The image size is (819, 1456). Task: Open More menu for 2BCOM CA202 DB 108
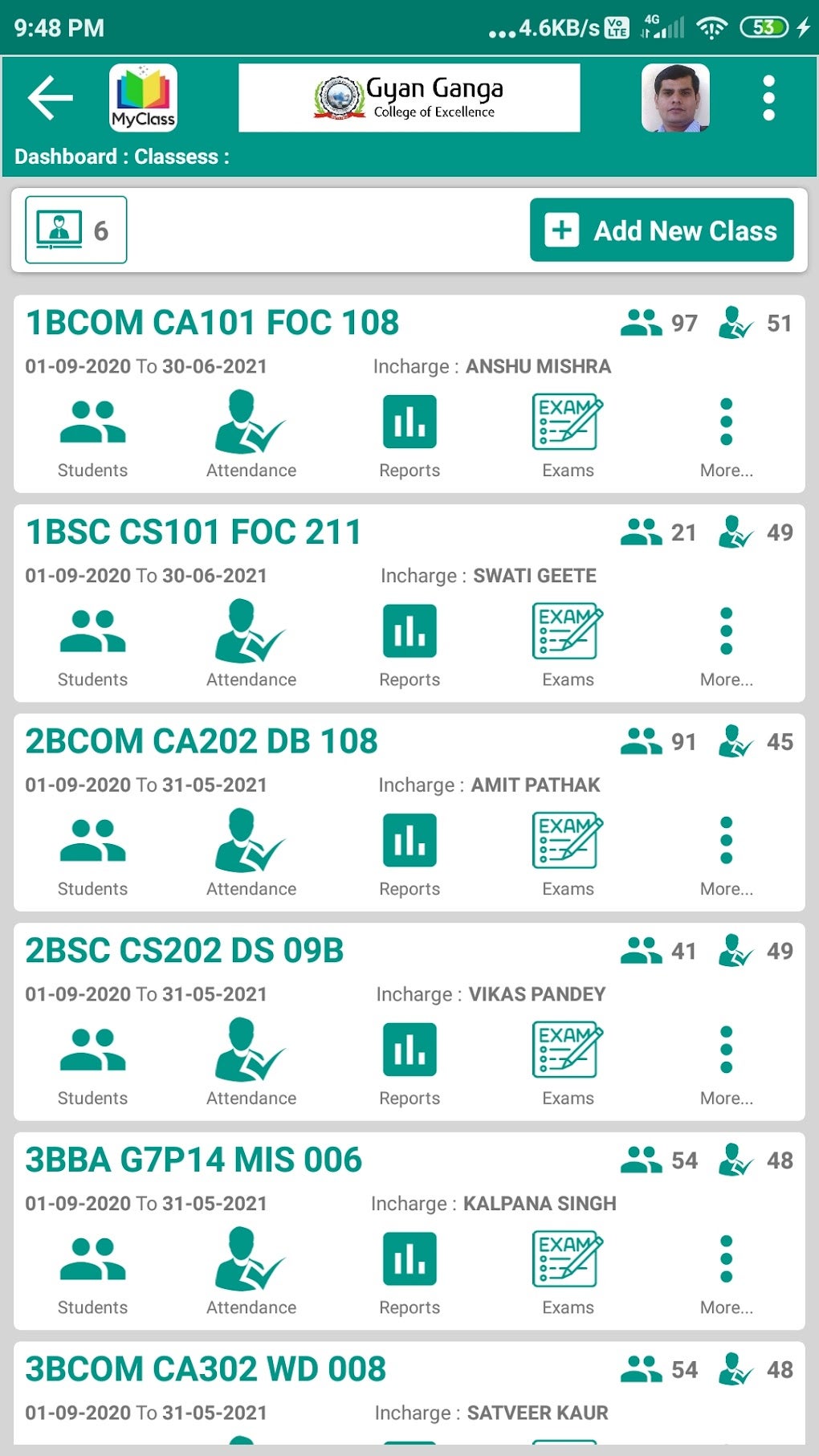[726, 841]
